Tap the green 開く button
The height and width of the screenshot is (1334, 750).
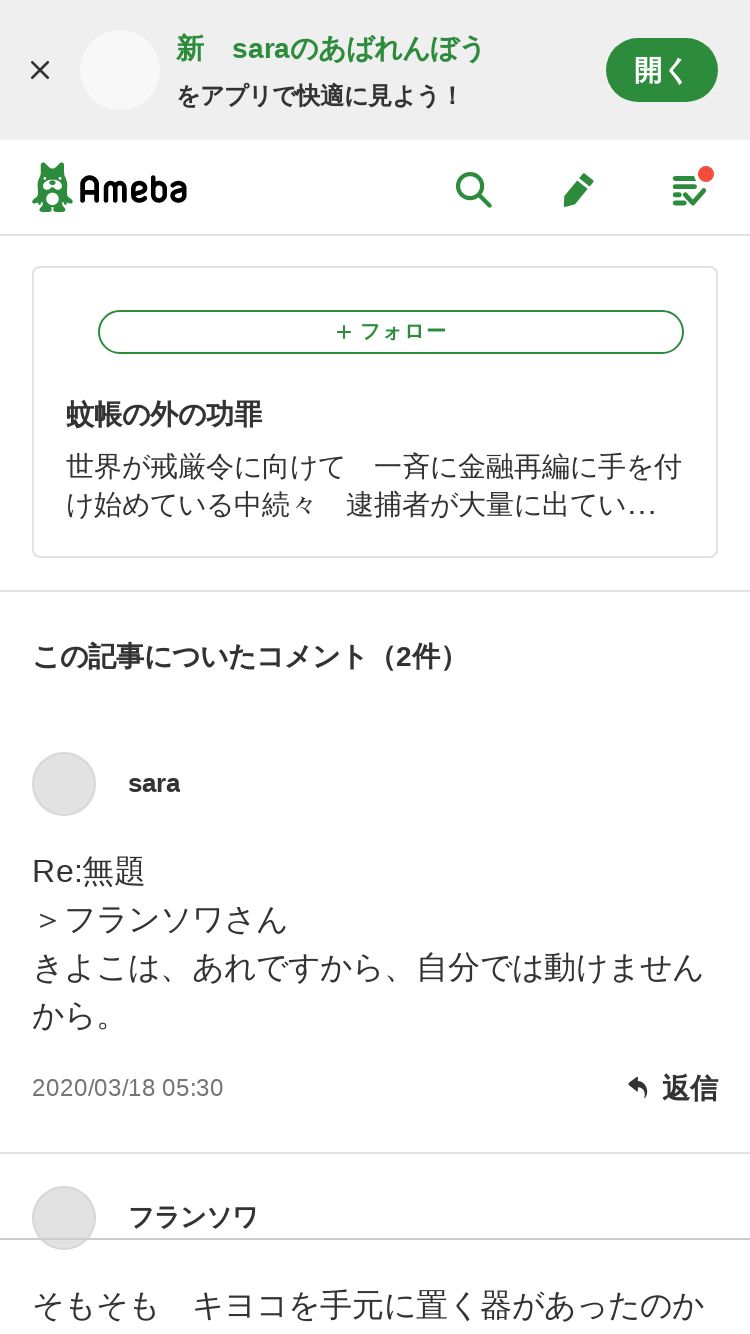click(x=662, y=70)
